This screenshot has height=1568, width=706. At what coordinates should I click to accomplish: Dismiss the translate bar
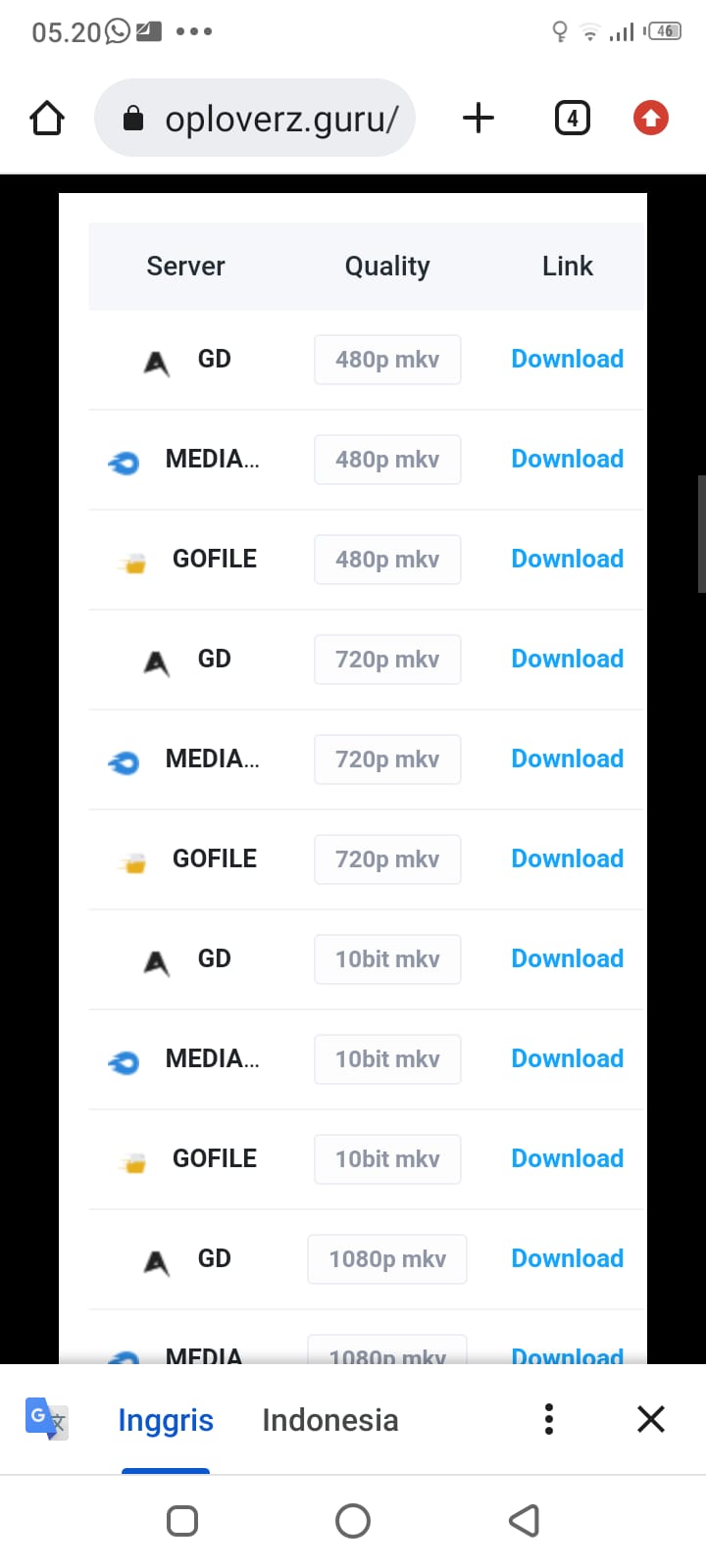point(651,1419)
